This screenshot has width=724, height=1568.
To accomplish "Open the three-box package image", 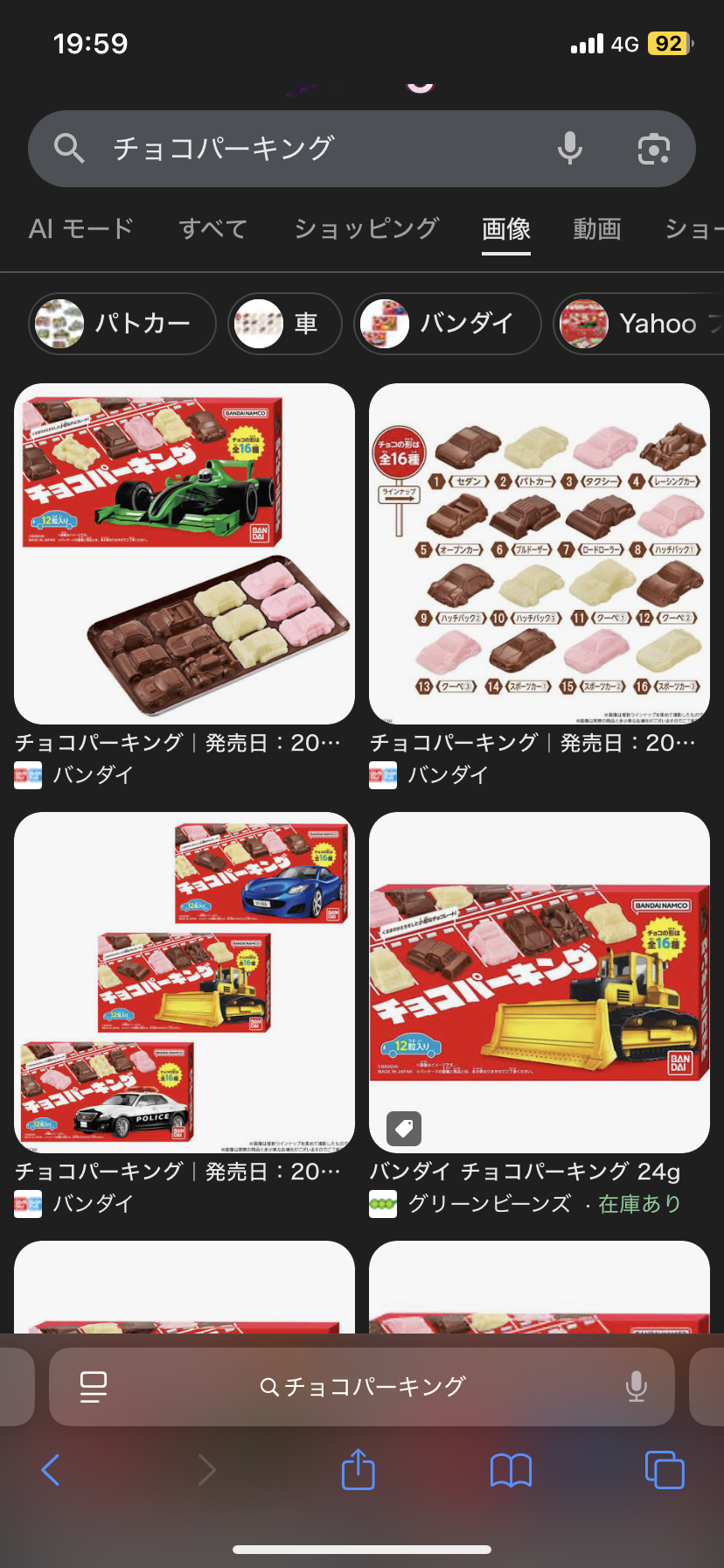I will tap(184, 982).
